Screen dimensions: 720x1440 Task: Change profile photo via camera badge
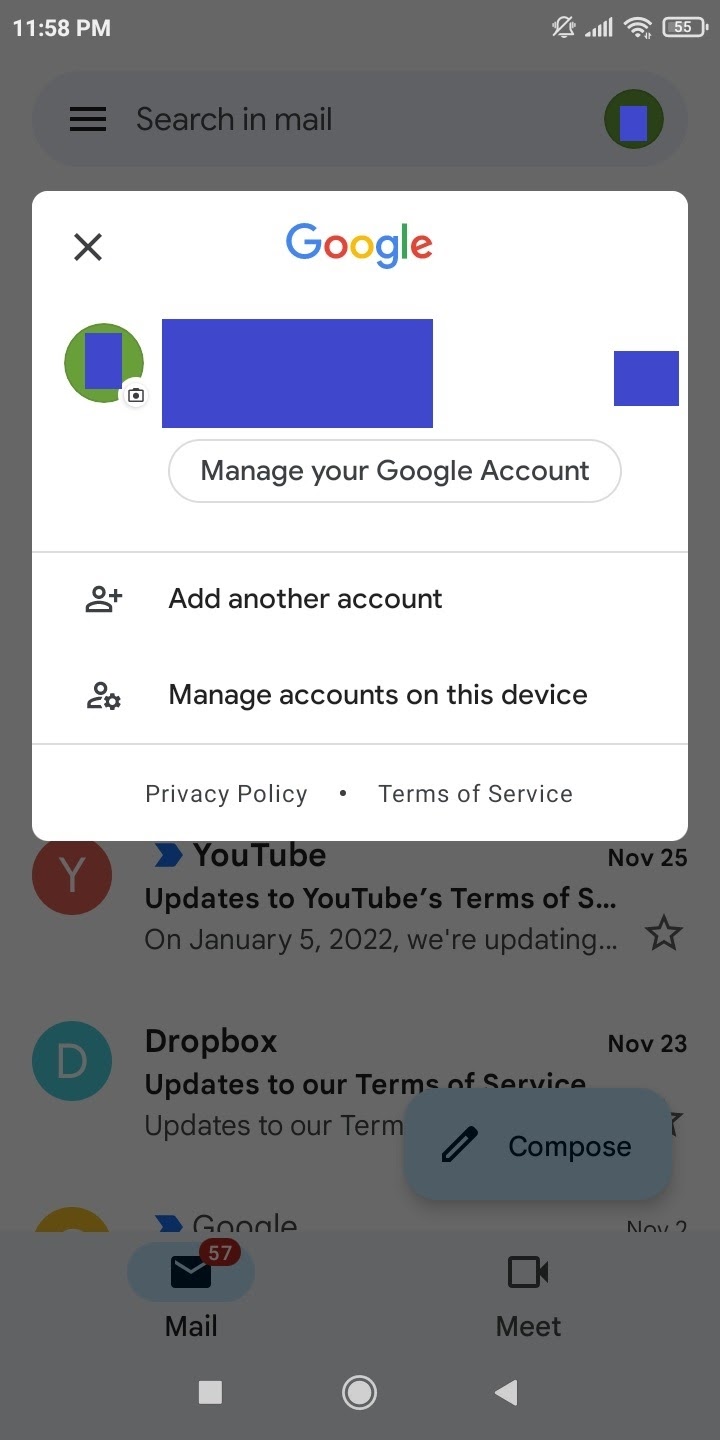(136, 395)
